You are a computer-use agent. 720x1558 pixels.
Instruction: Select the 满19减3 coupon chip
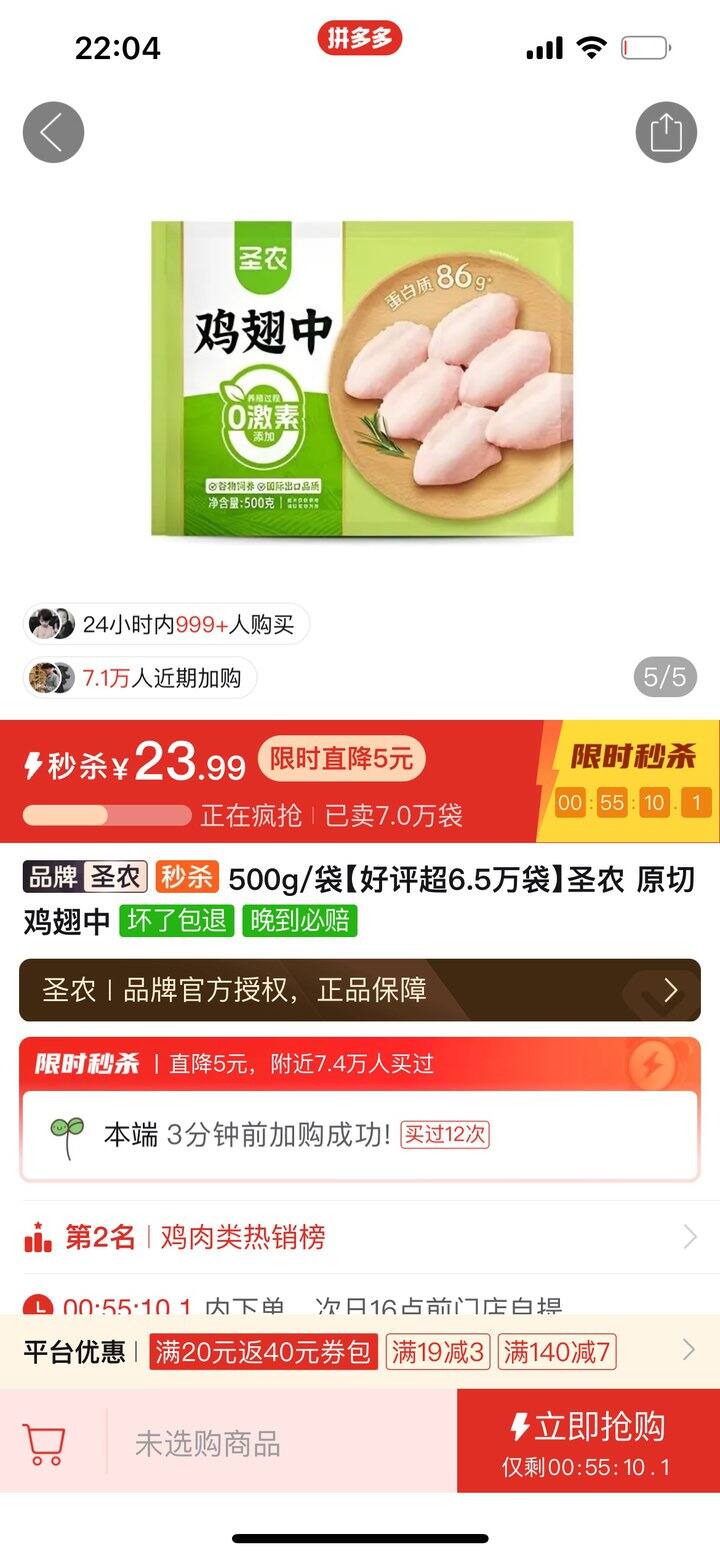(438, 1353)
